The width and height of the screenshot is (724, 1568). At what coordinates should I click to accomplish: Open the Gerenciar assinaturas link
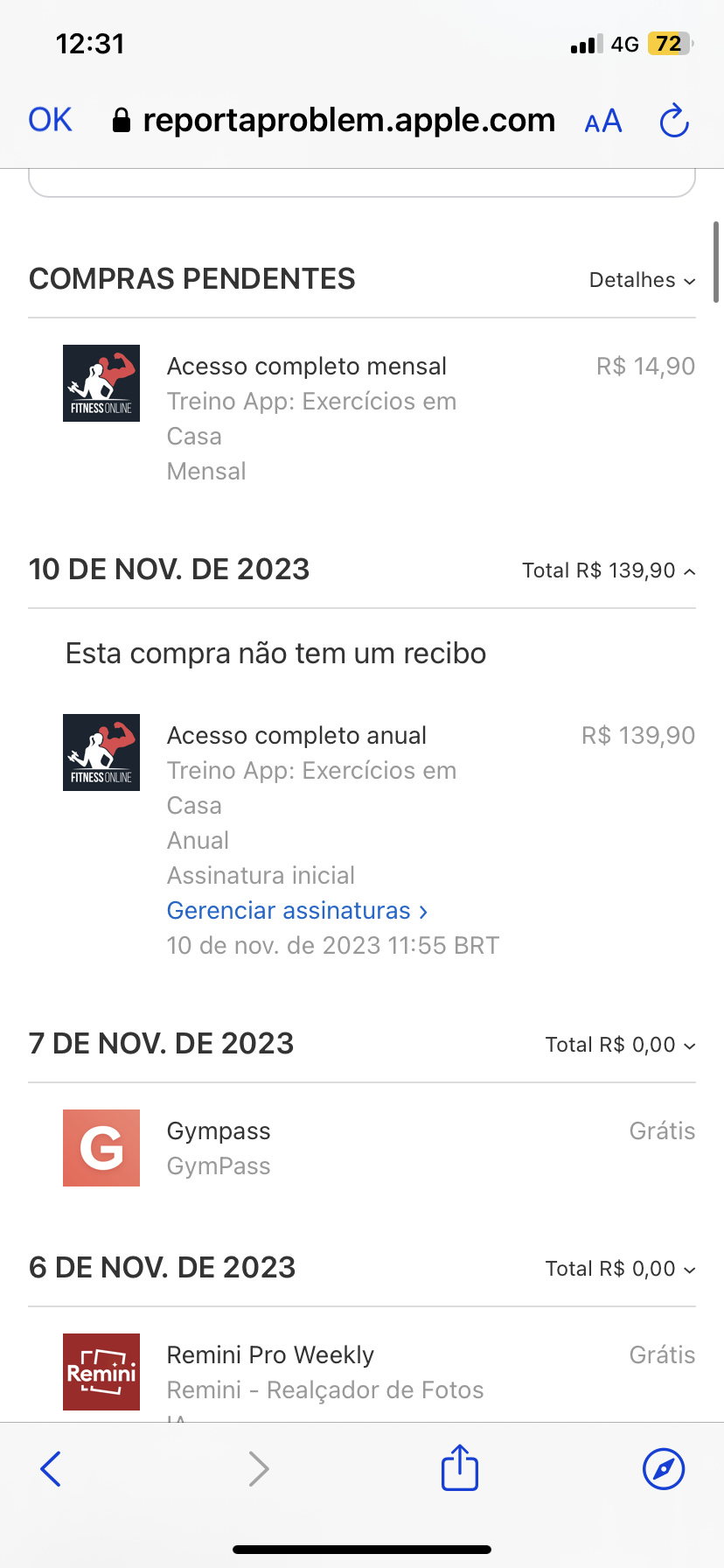point(297,911)
